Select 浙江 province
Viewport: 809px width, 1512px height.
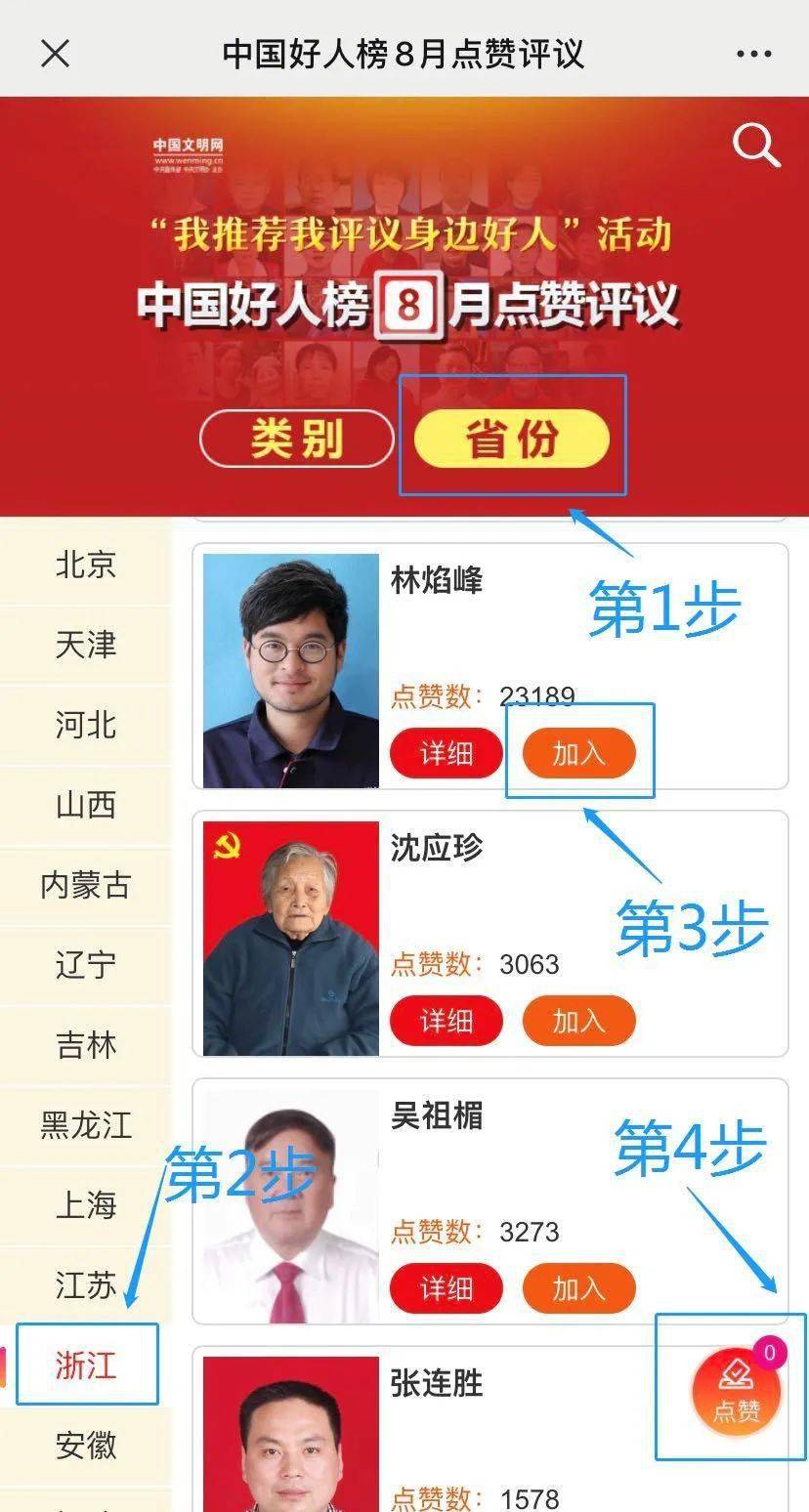[x=86, y=1365]
